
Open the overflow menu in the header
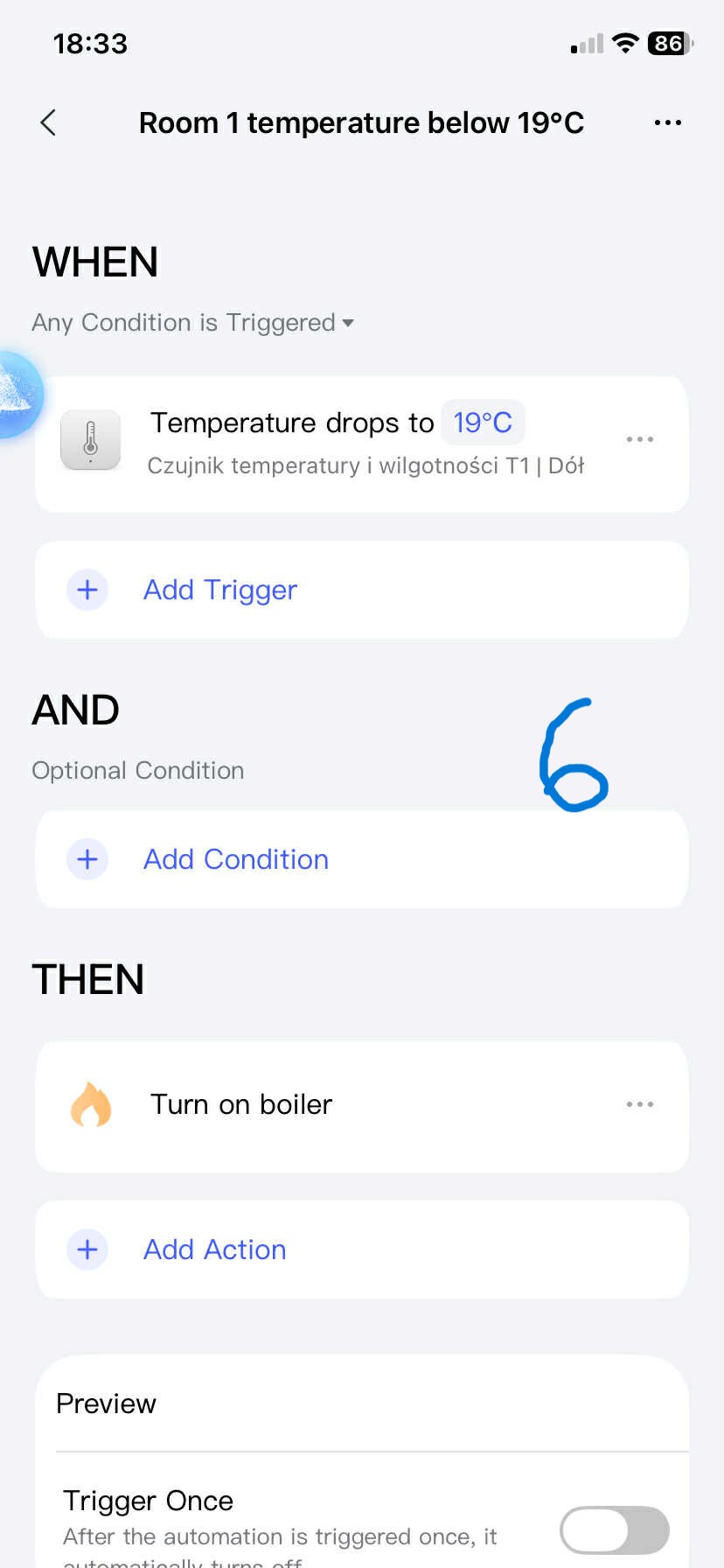667,122
